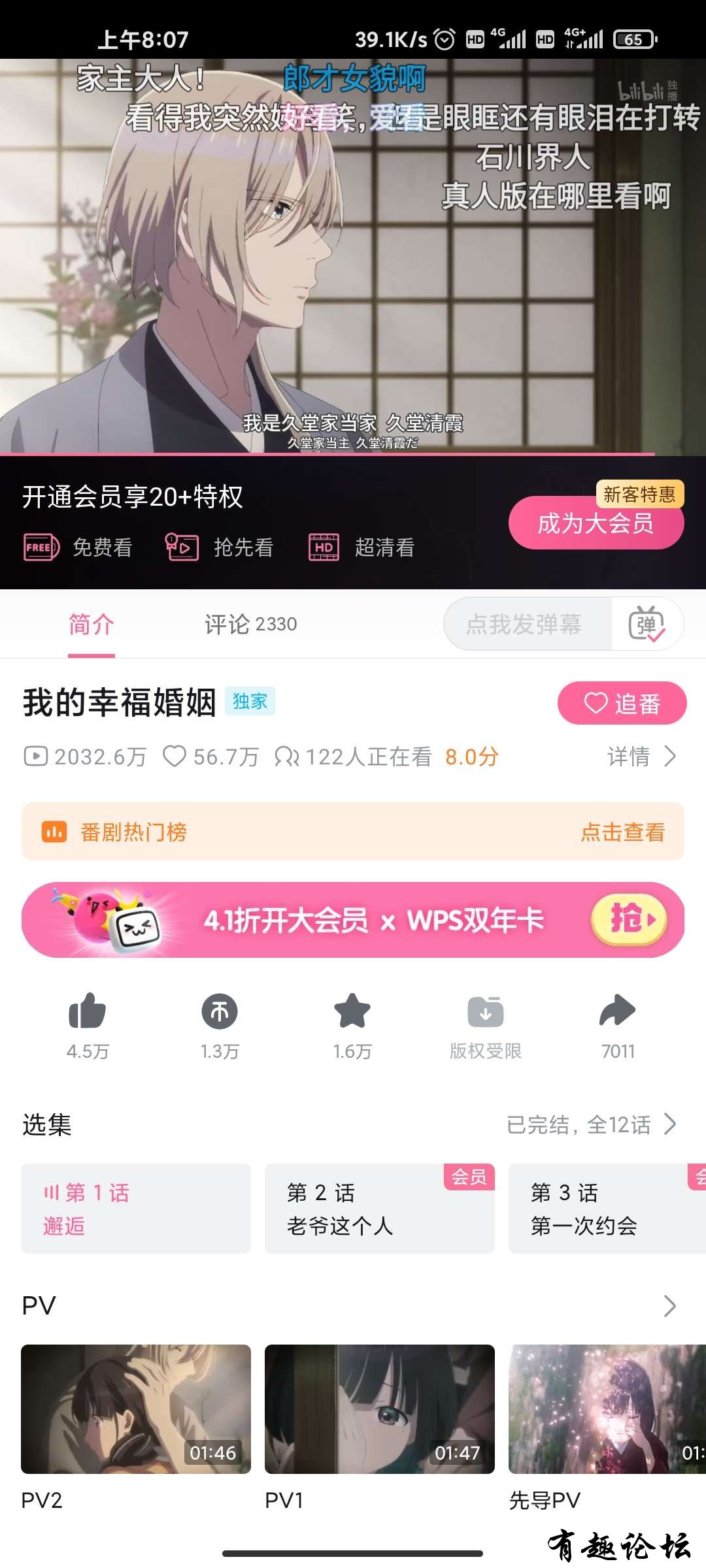706x1568 pixels.
Task: Open the 点我发弹幕 input field
Action: pos(525,625)
